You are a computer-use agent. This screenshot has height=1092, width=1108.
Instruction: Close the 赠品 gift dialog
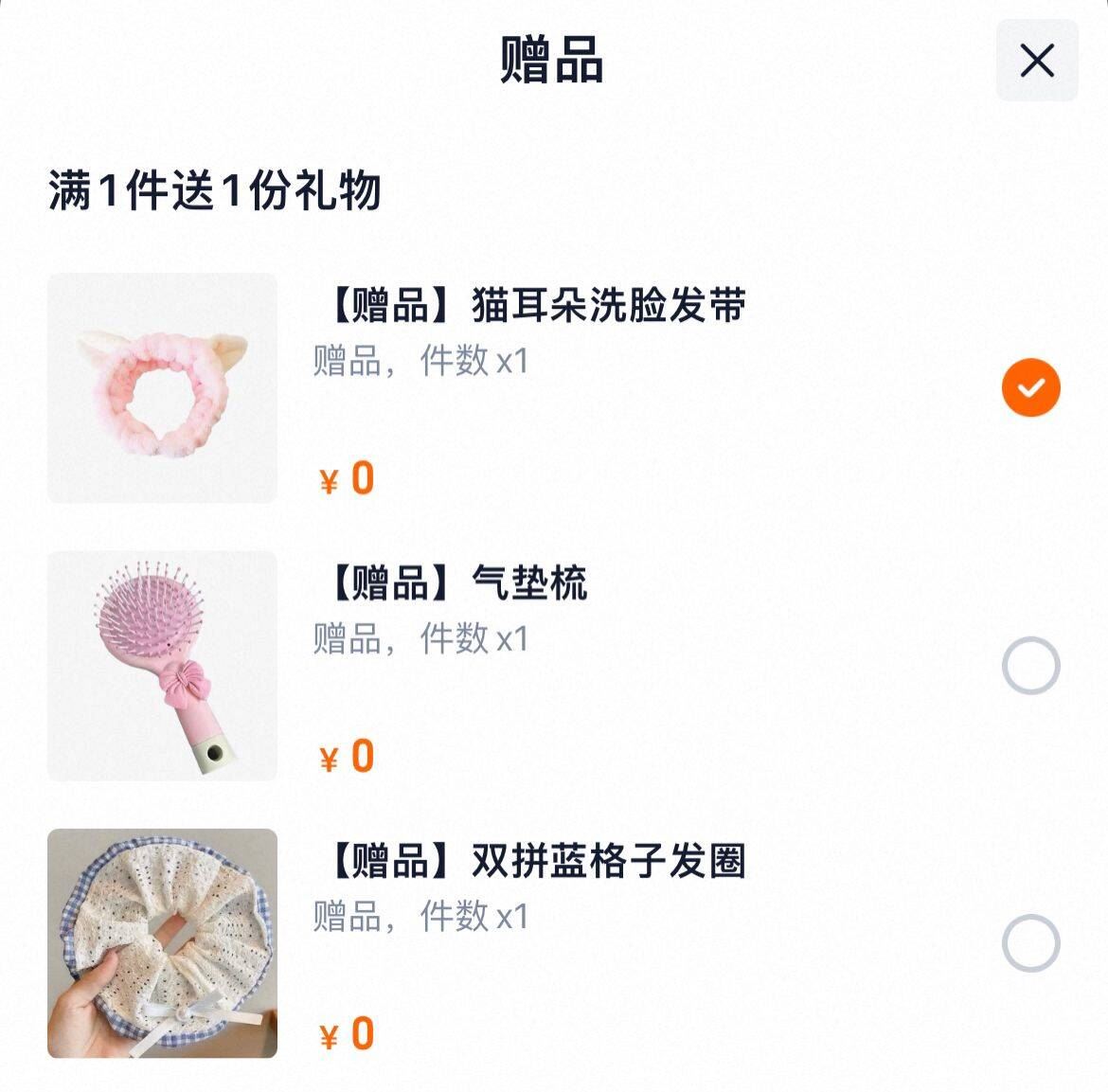pos(1037,61)
